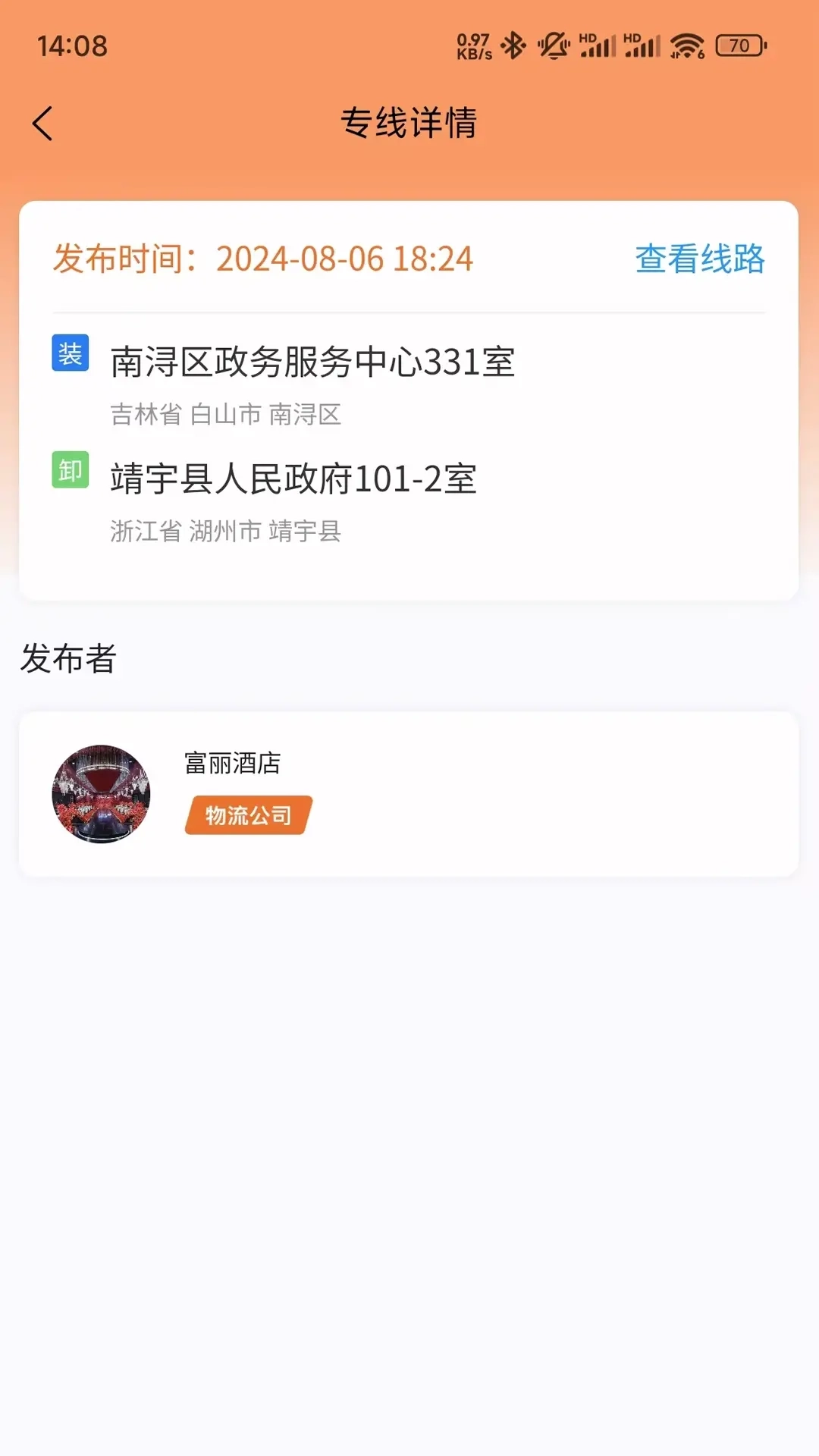Open 查看线路 to view the route

pyautogui.click(x=699, y=259)
